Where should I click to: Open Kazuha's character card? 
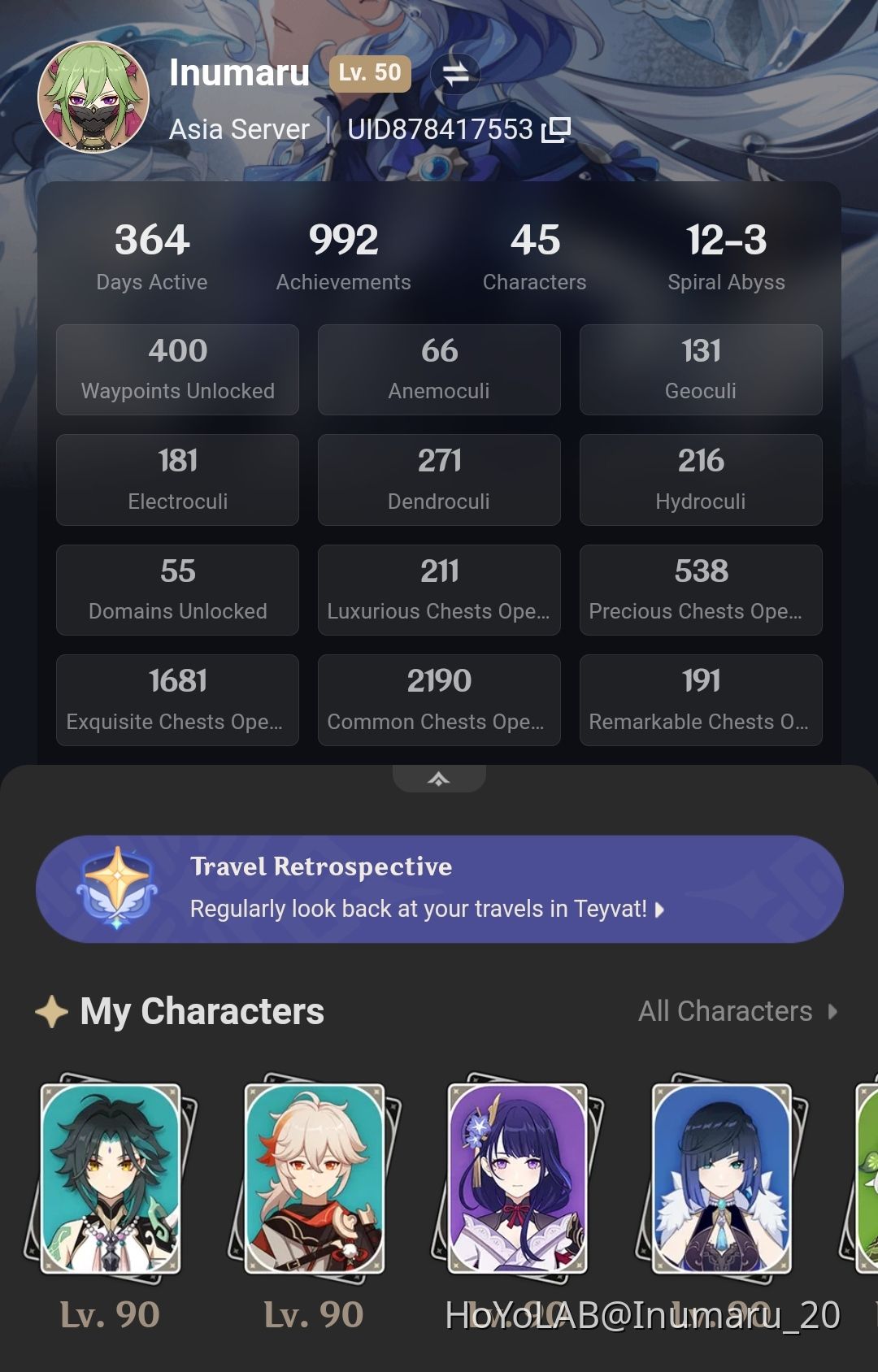tap(315, 1179)
